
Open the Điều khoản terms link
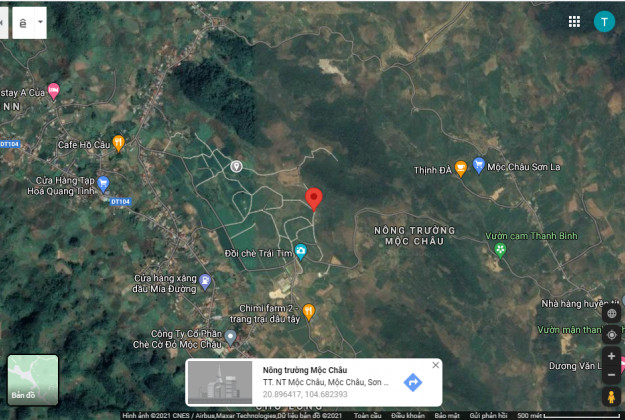(407, 415)
